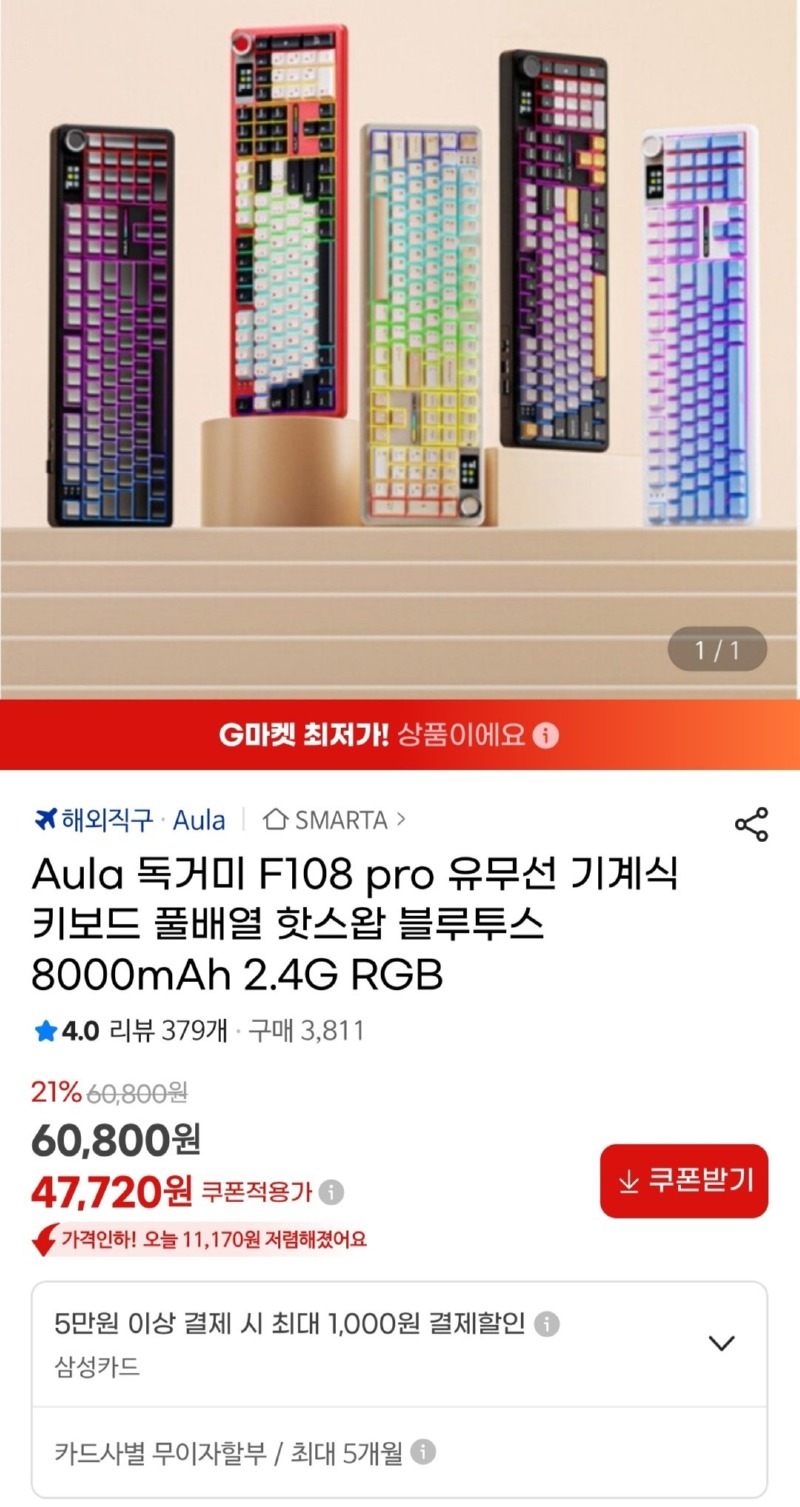
Task: Open the SMARTA store link
Action: pyautogui.click(x=335, y=820)
